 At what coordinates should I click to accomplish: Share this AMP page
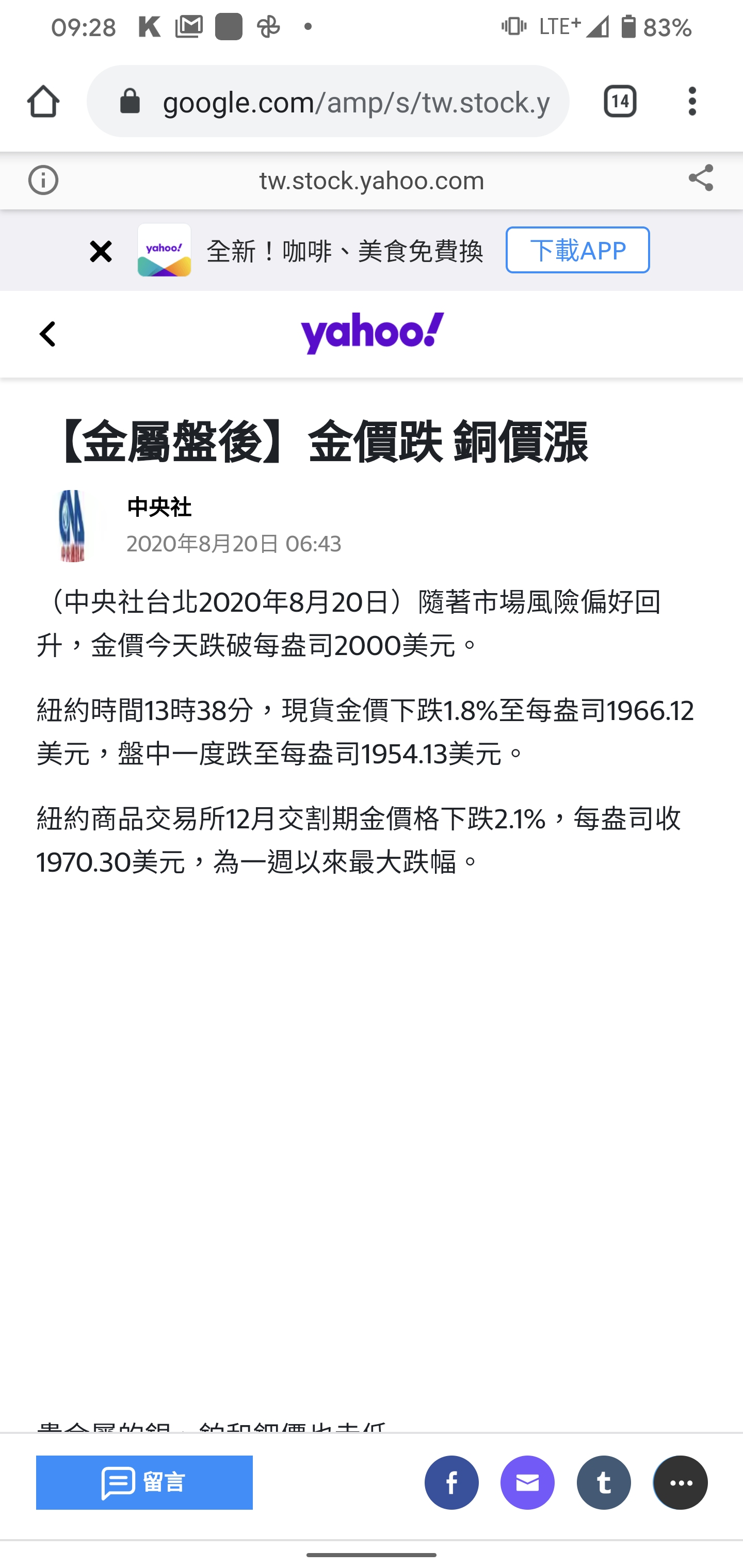(700, 179)
